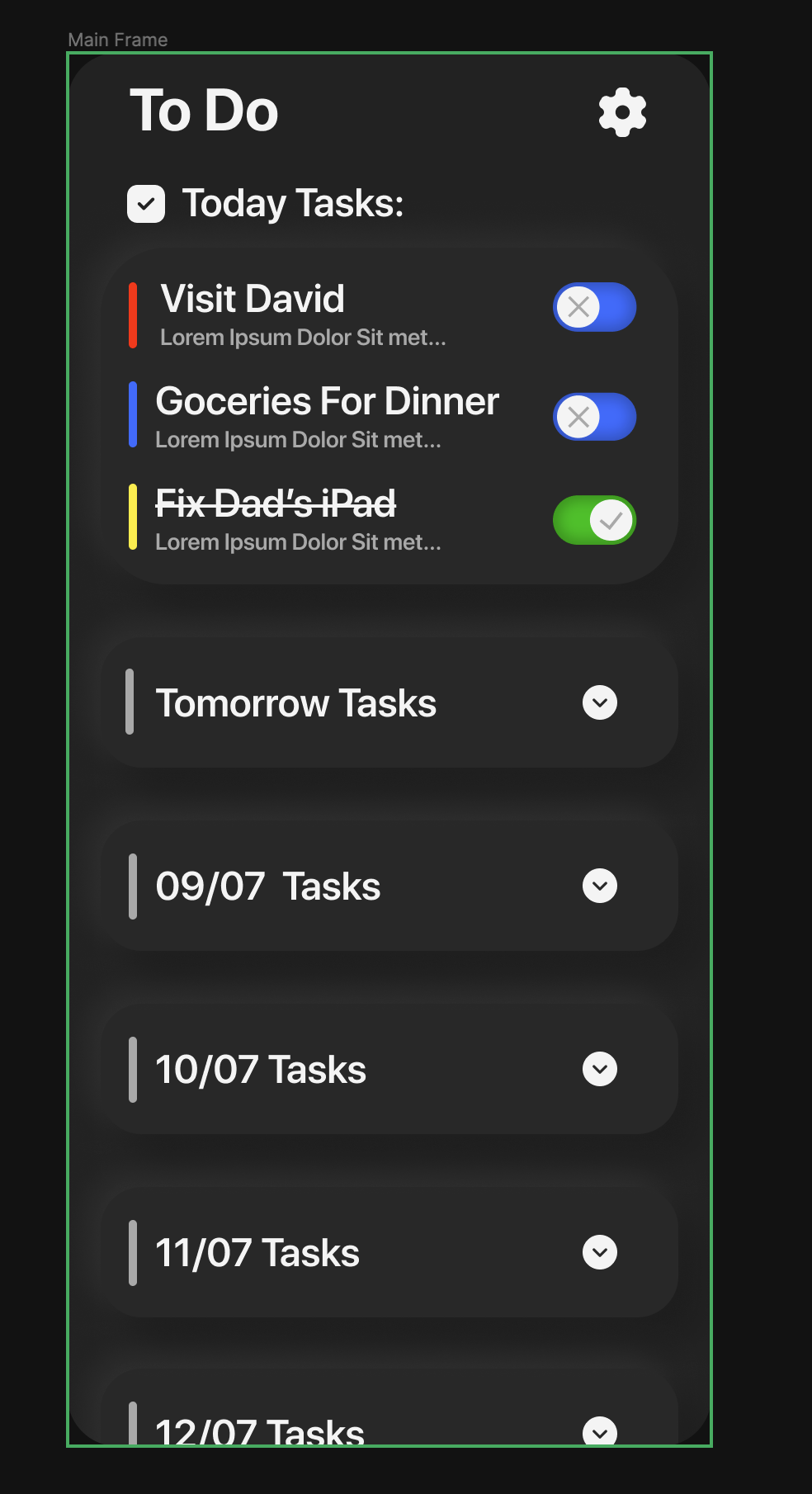The height and width of the screenshot is (1494, 812).
Task: Toggle Visit David as completed
Action: pyautogui.click(x=594, y=308)
